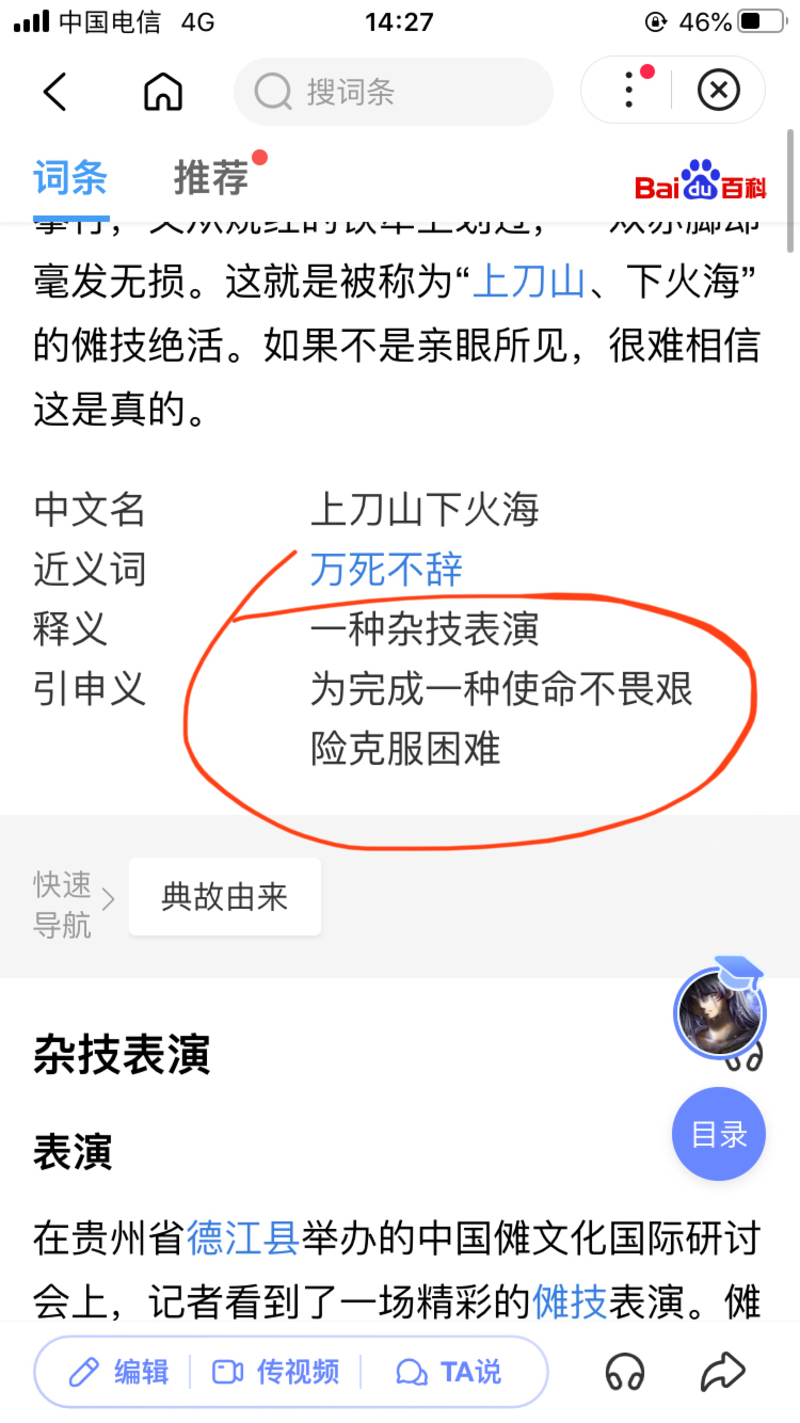800x1423 pixels.
Task: Open the home icon in the top bar
Action: [163, 92]
